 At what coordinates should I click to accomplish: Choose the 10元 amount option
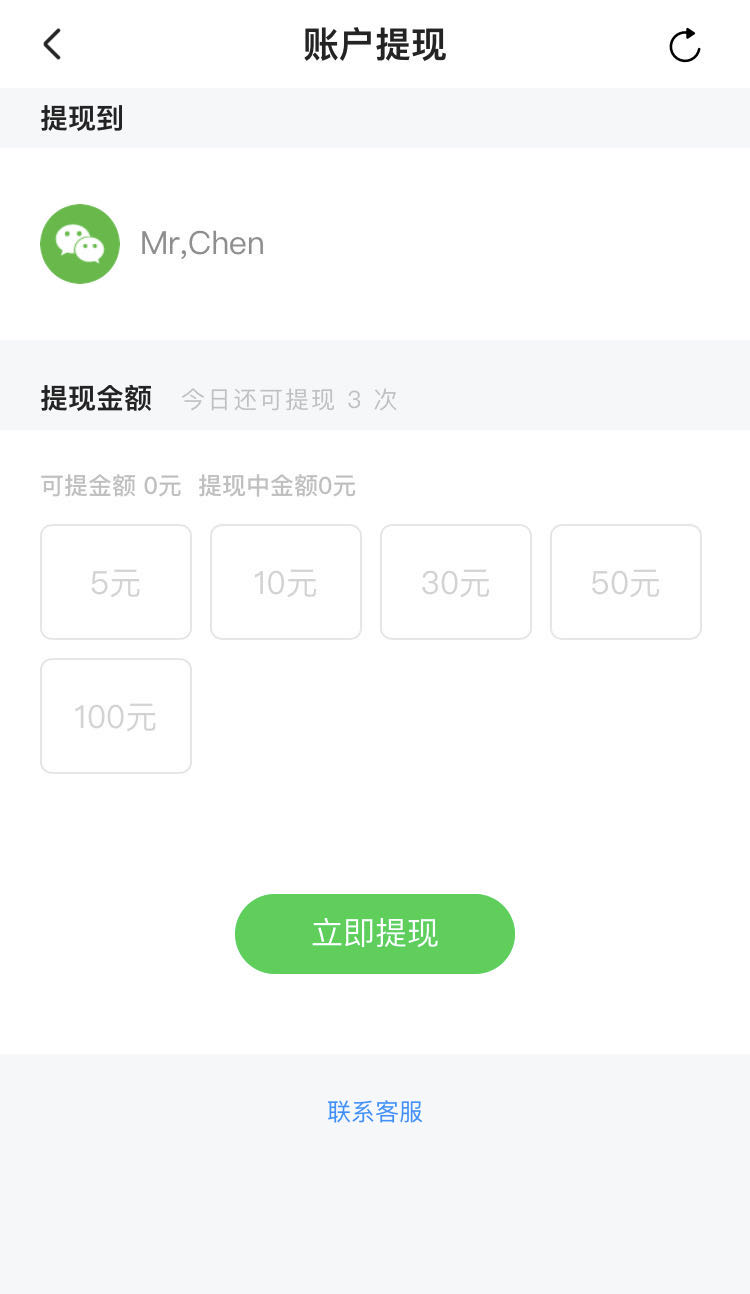click(x=286, y=582)
